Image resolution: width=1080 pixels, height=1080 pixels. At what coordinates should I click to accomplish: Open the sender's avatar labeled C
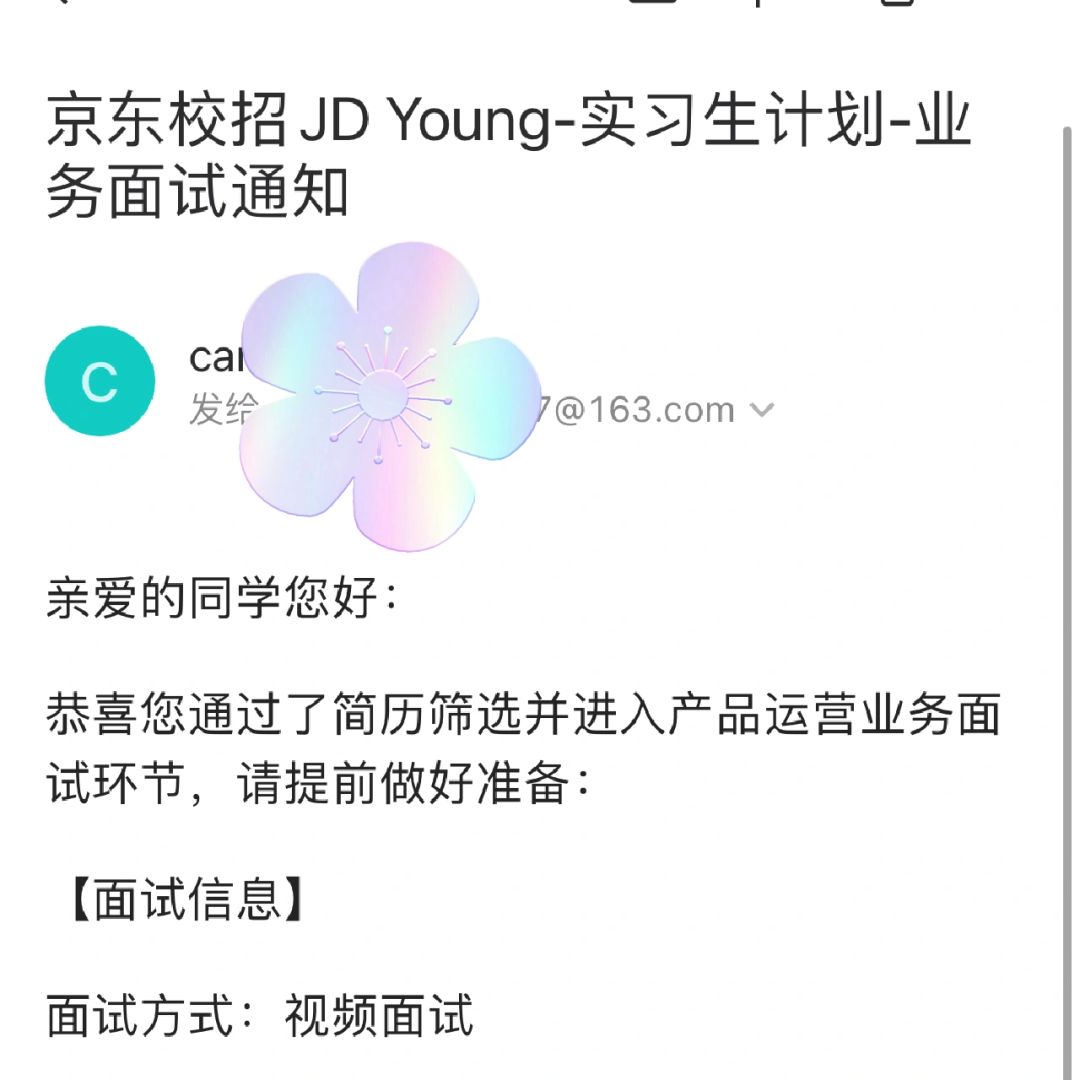[100, 381]
